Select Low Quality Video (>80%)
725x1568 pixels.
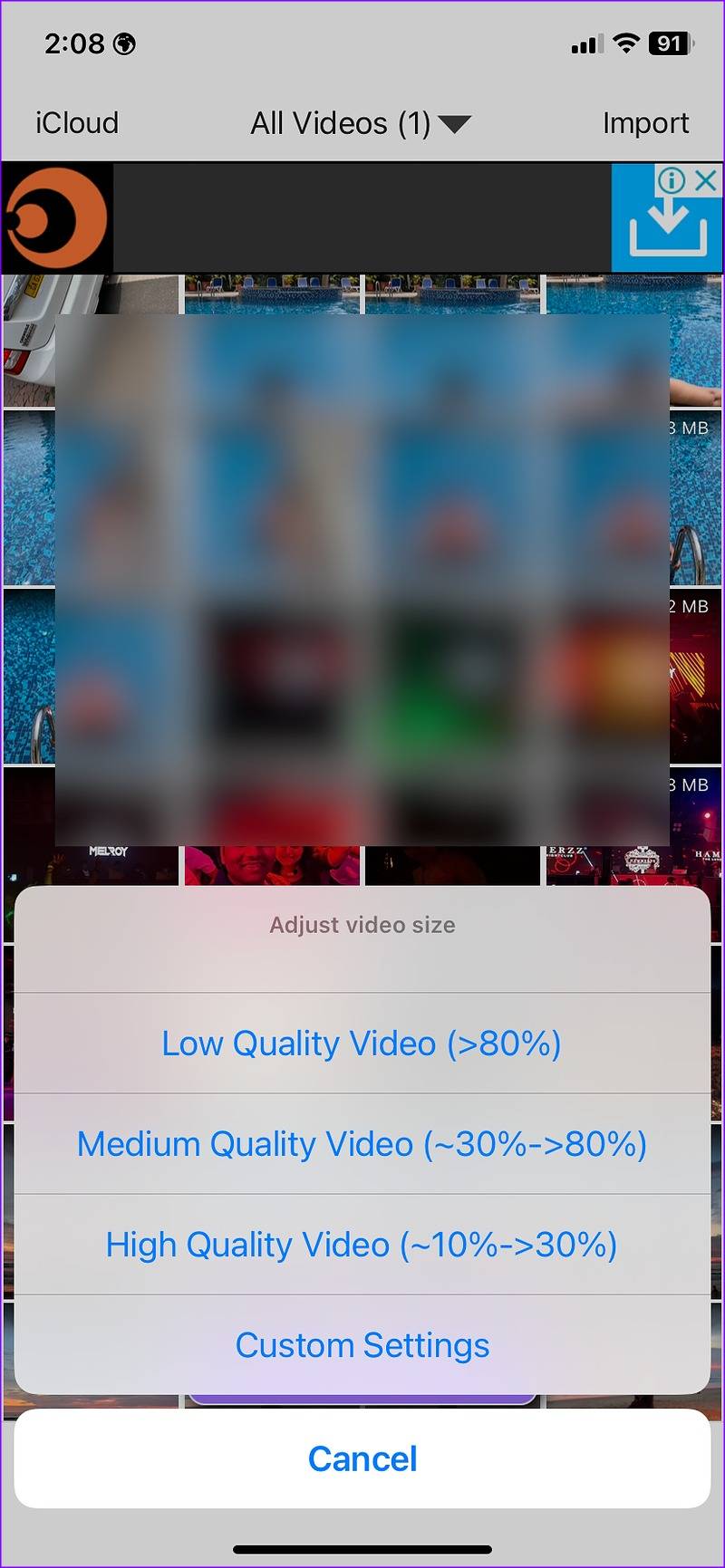(x=362, y=1044)
